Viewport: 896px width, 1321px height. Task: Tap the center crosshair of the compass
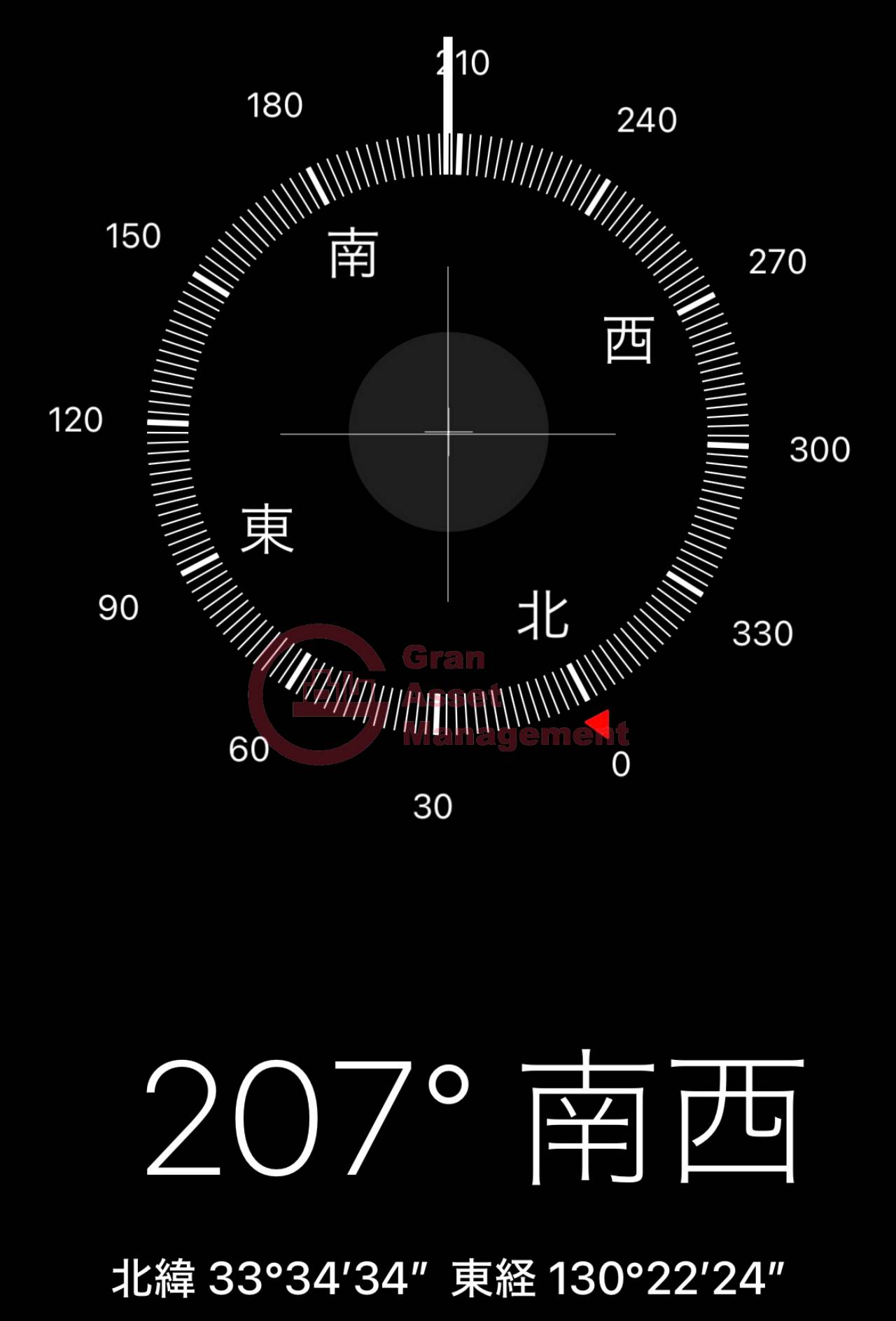click(447, 434)
